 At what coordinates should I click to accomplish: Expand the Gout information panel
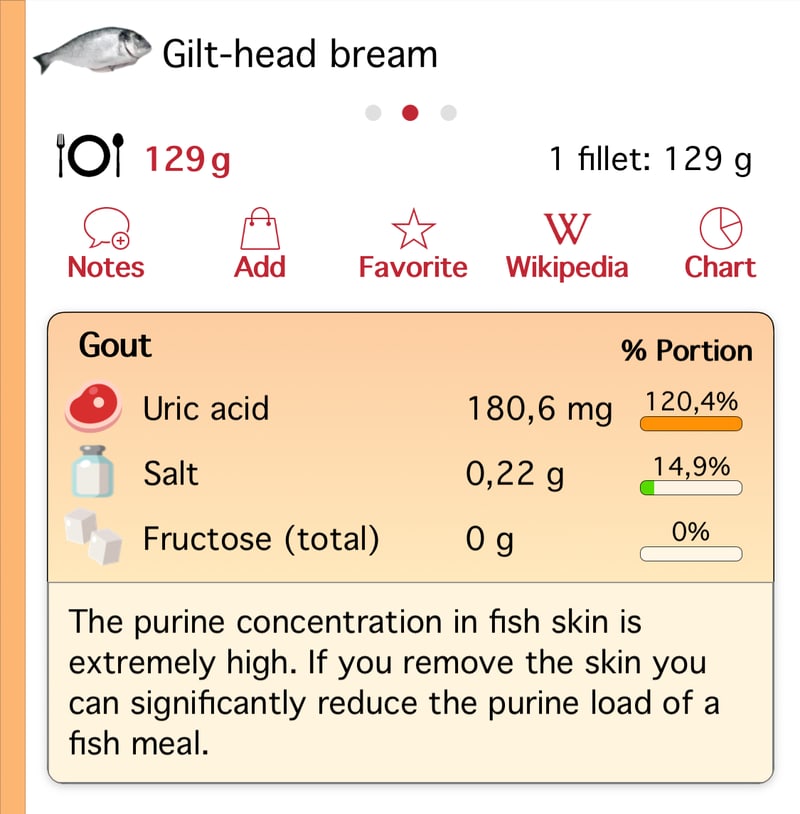click(x=113, y=345)
